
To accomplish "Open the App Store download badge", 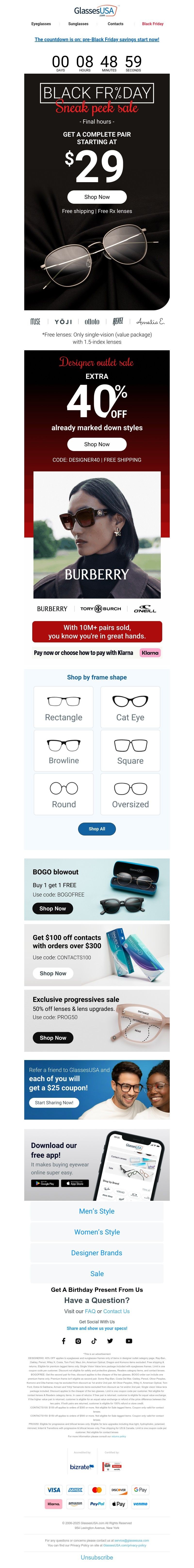I will tap(75, 1183).
